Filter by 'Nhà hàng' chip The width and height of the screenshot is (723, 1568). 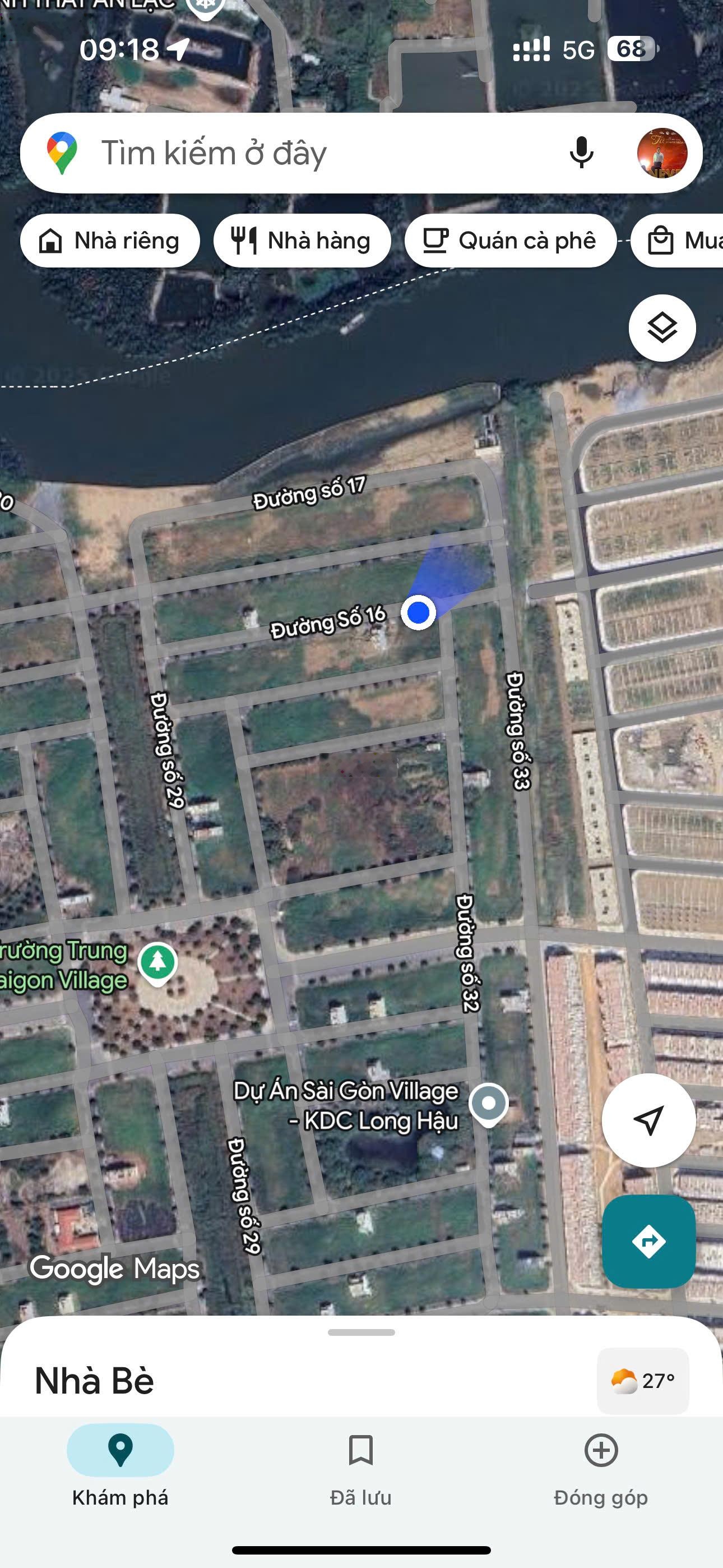[302, 241]
